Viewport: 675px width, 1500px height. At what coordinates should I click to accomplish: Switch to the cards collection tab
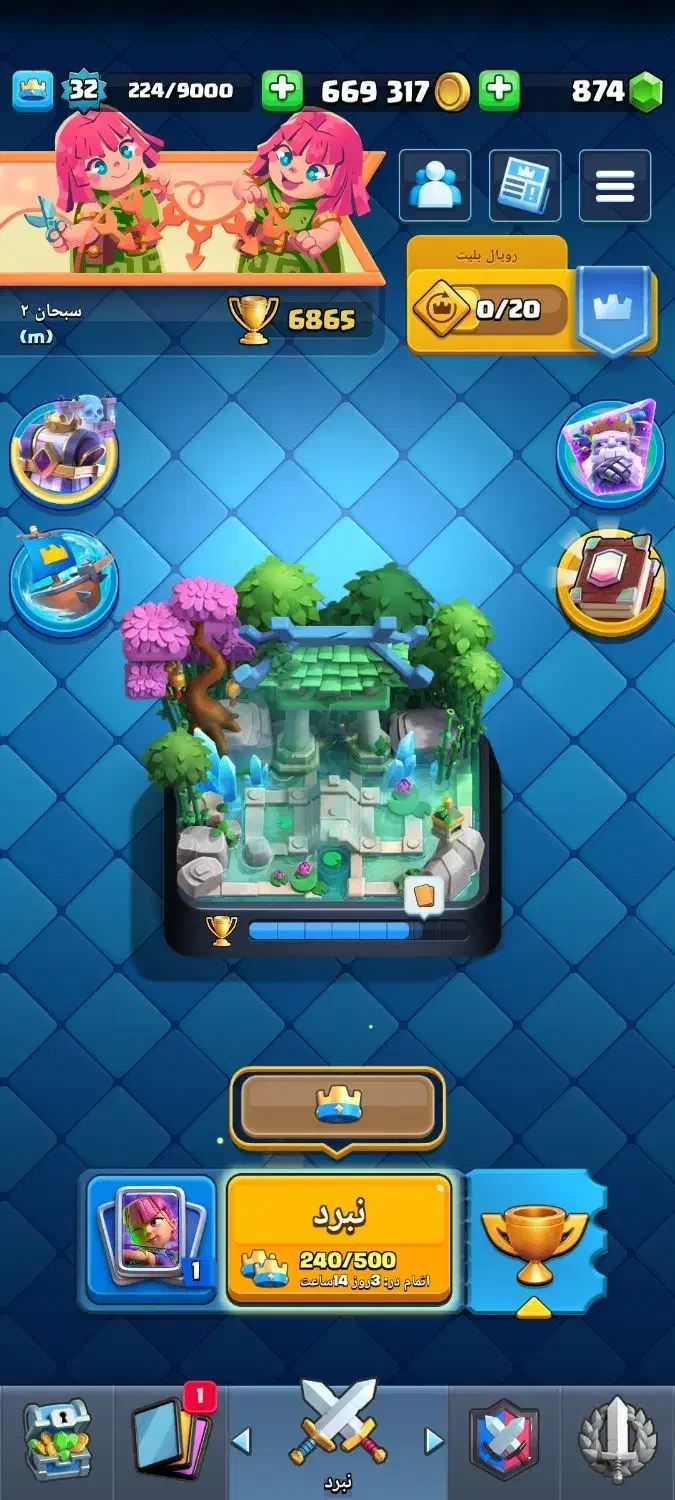[172, 1440]
